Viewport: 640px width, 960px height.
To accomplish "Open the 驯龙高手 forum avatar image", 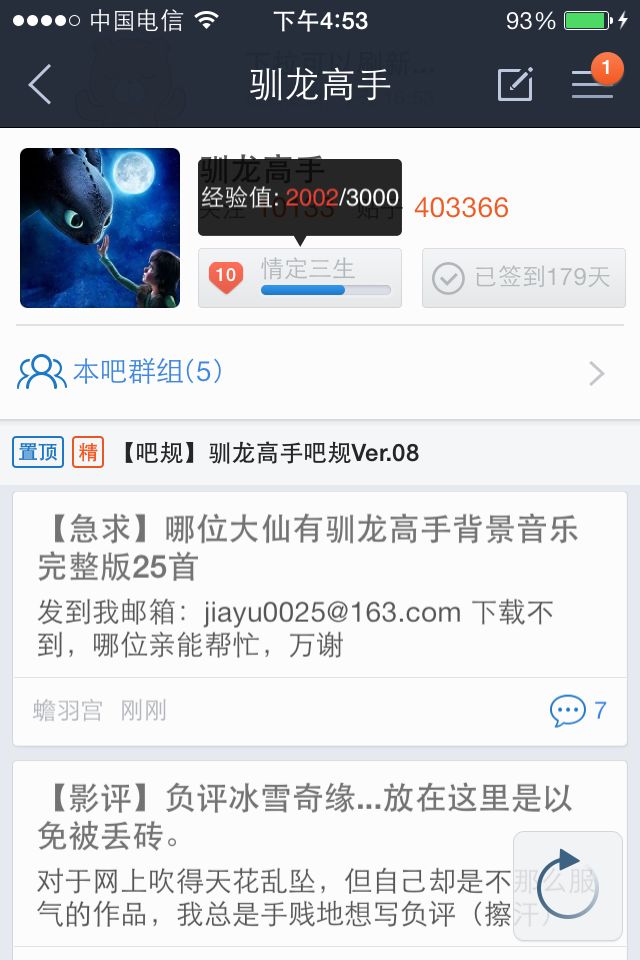I will point(100,228).
